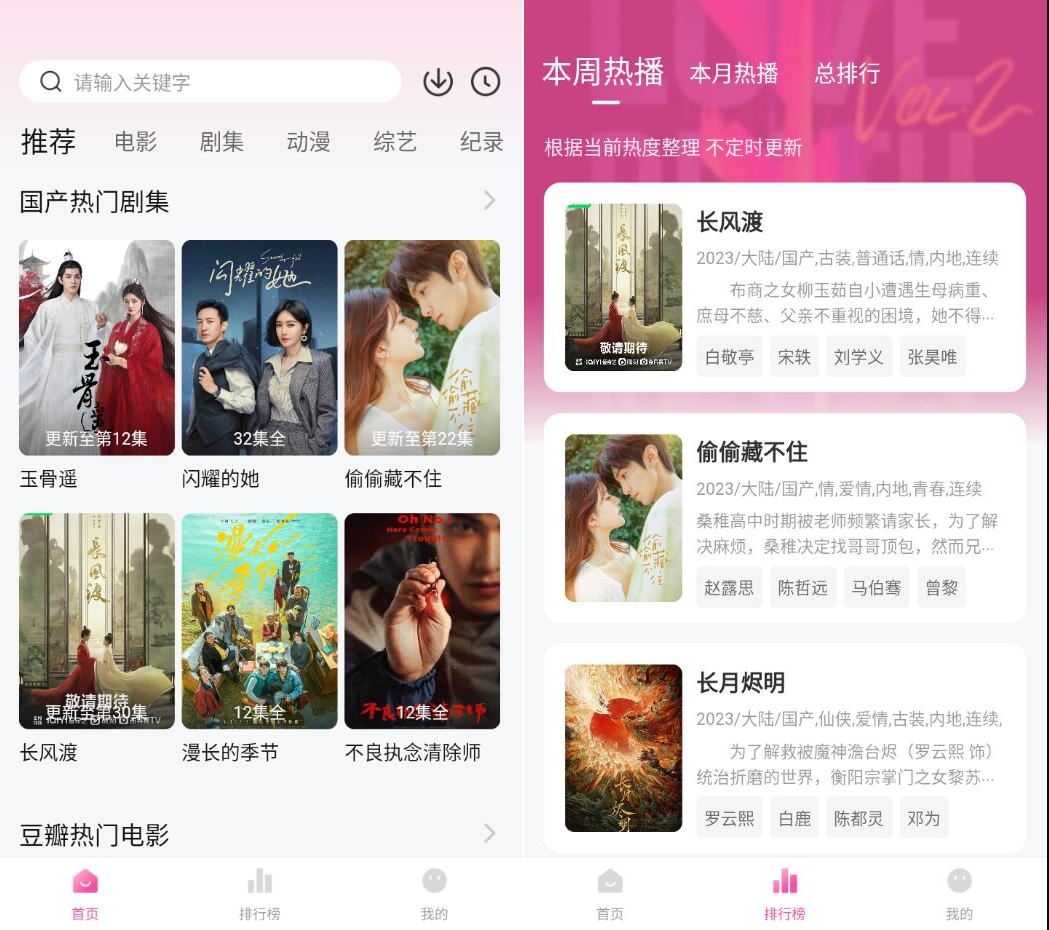Image resolution: width=1049 pixels, height=930 pixels.
Task: Switch to the 剧集 tab
Action: pyautogui.click(x=222, y=142)
